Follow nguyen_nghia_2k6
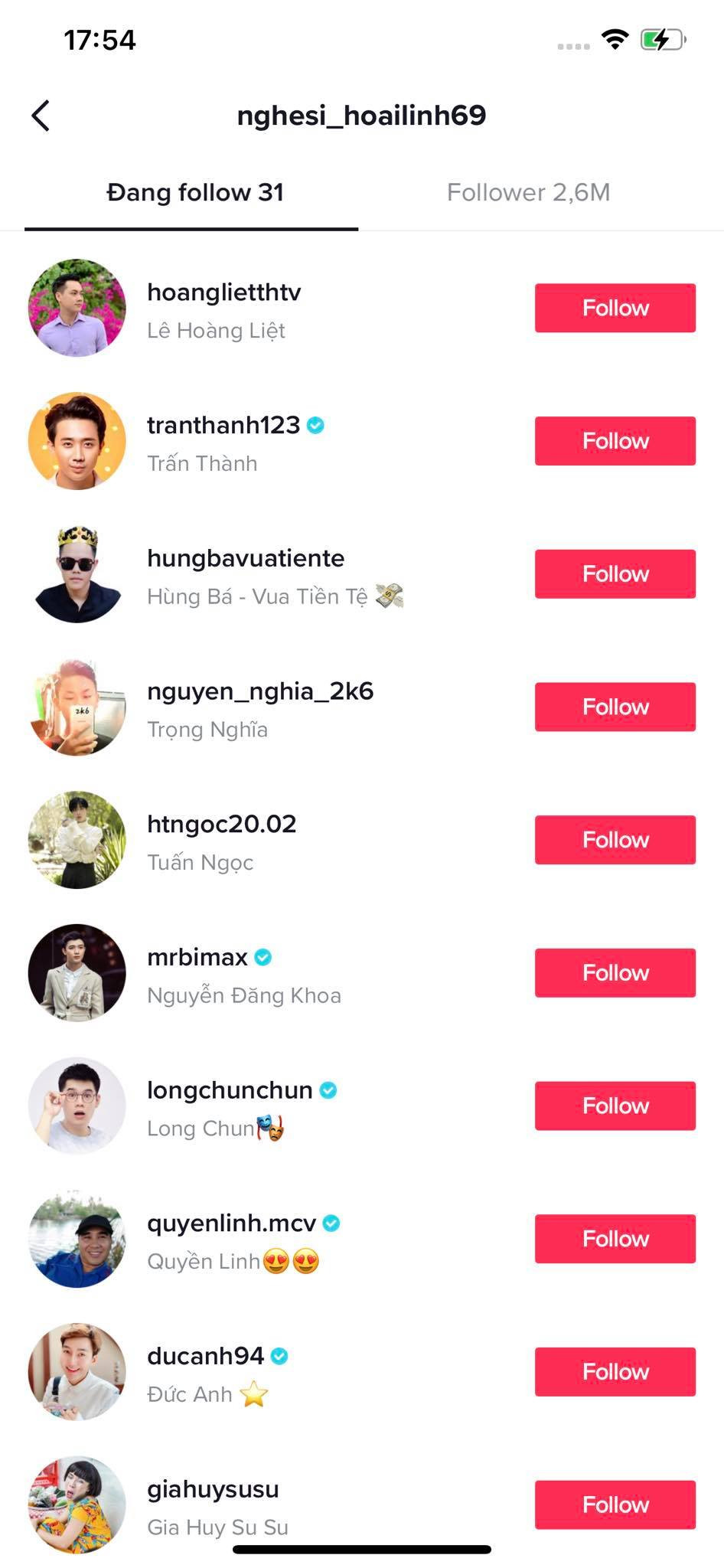This screenshot has width=724, height=1568. pyautogui.click(x=615, y=707)
